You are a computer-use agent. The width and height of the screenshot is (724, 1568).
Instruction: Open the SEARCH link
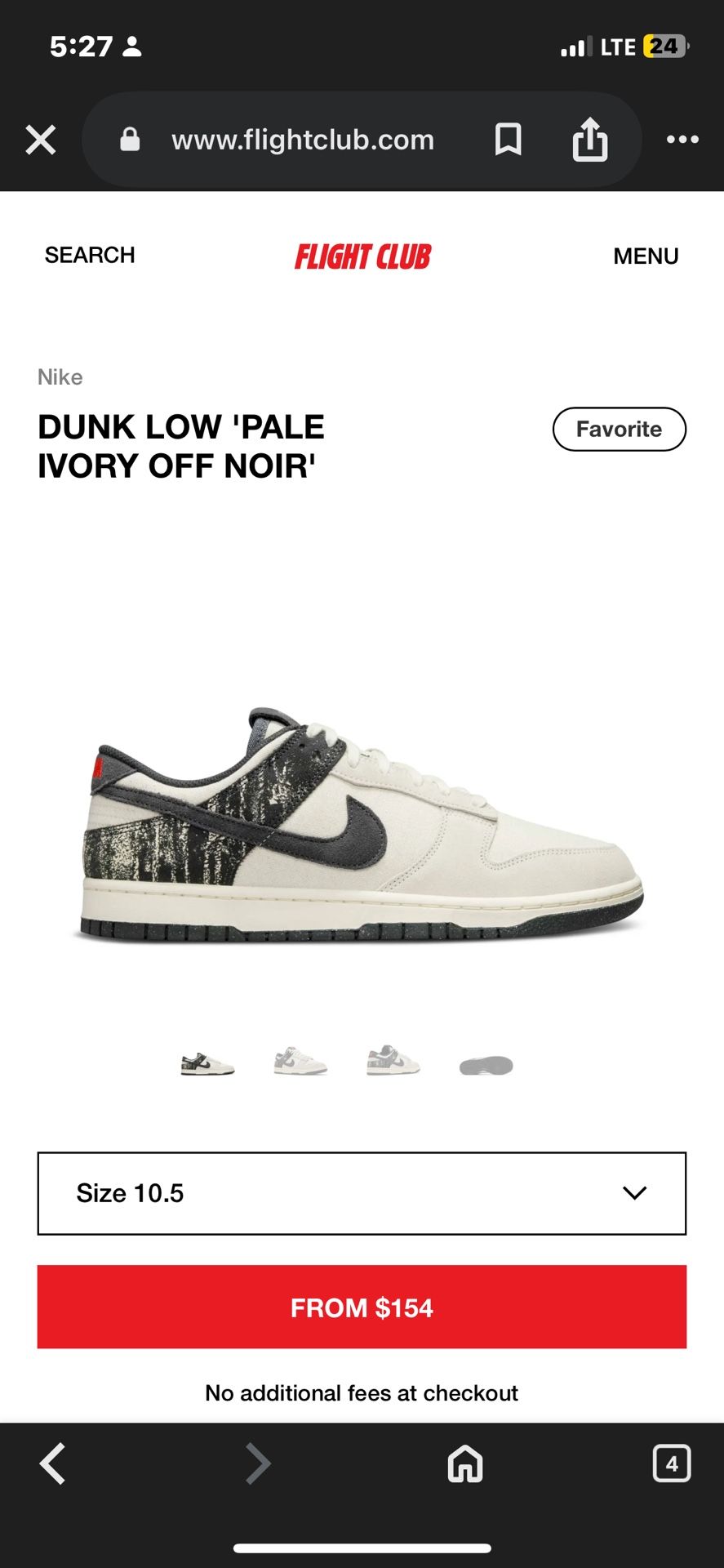coord(90,256)
